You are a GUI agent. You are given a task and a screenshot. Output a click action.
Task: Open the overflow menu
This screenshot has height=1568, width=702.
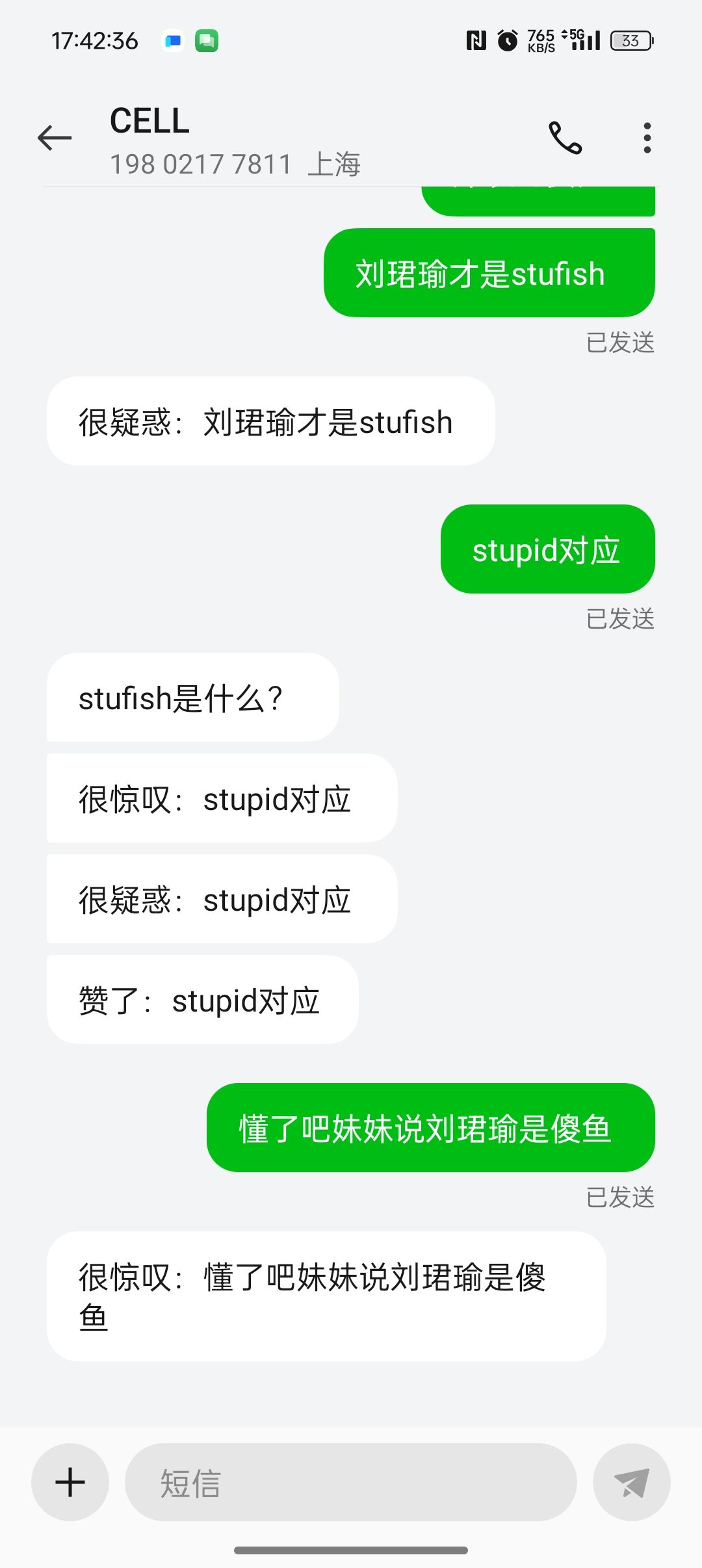coord(647,138)
